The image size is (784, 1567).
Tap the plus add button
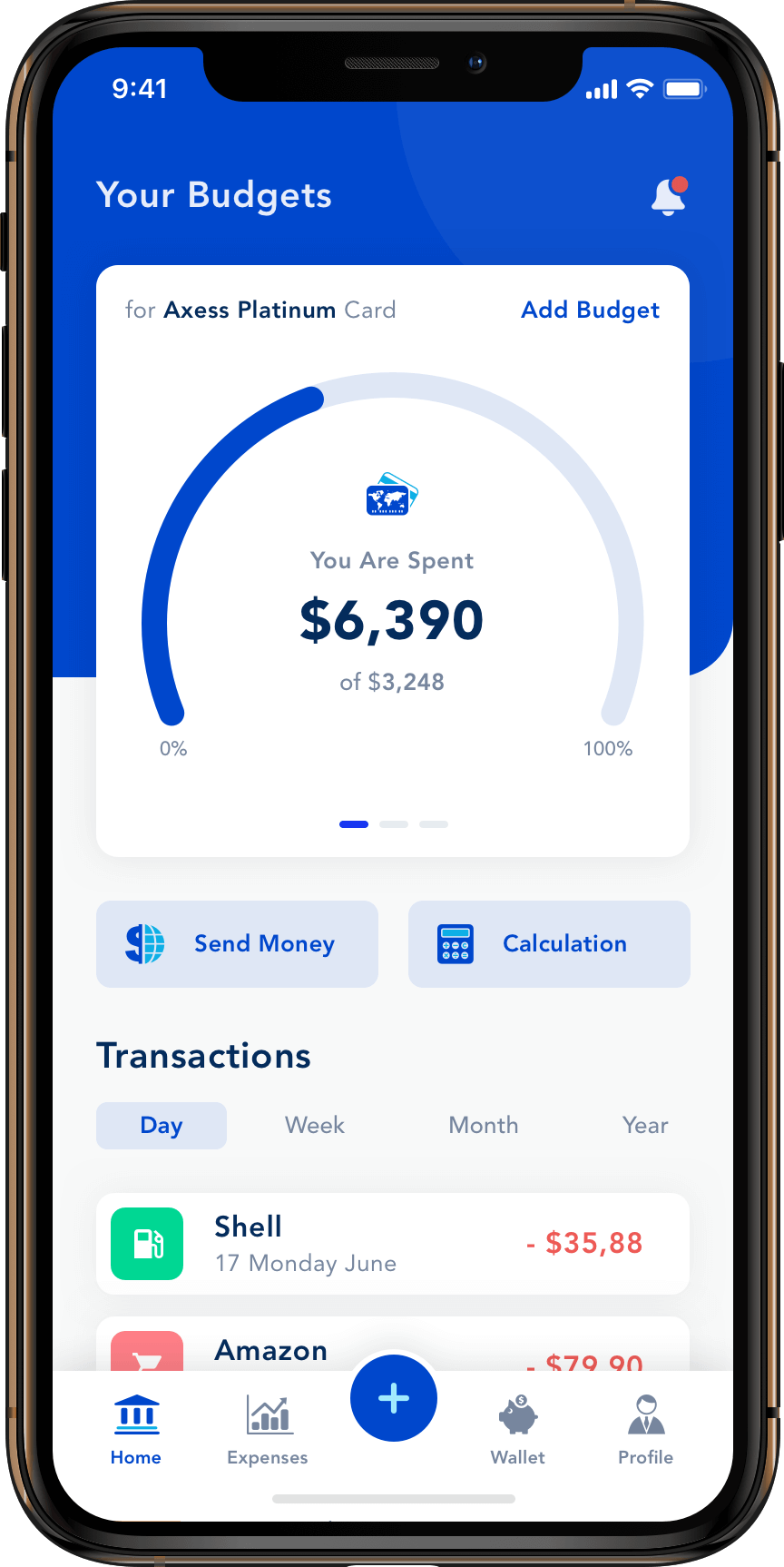[394, 1398]
